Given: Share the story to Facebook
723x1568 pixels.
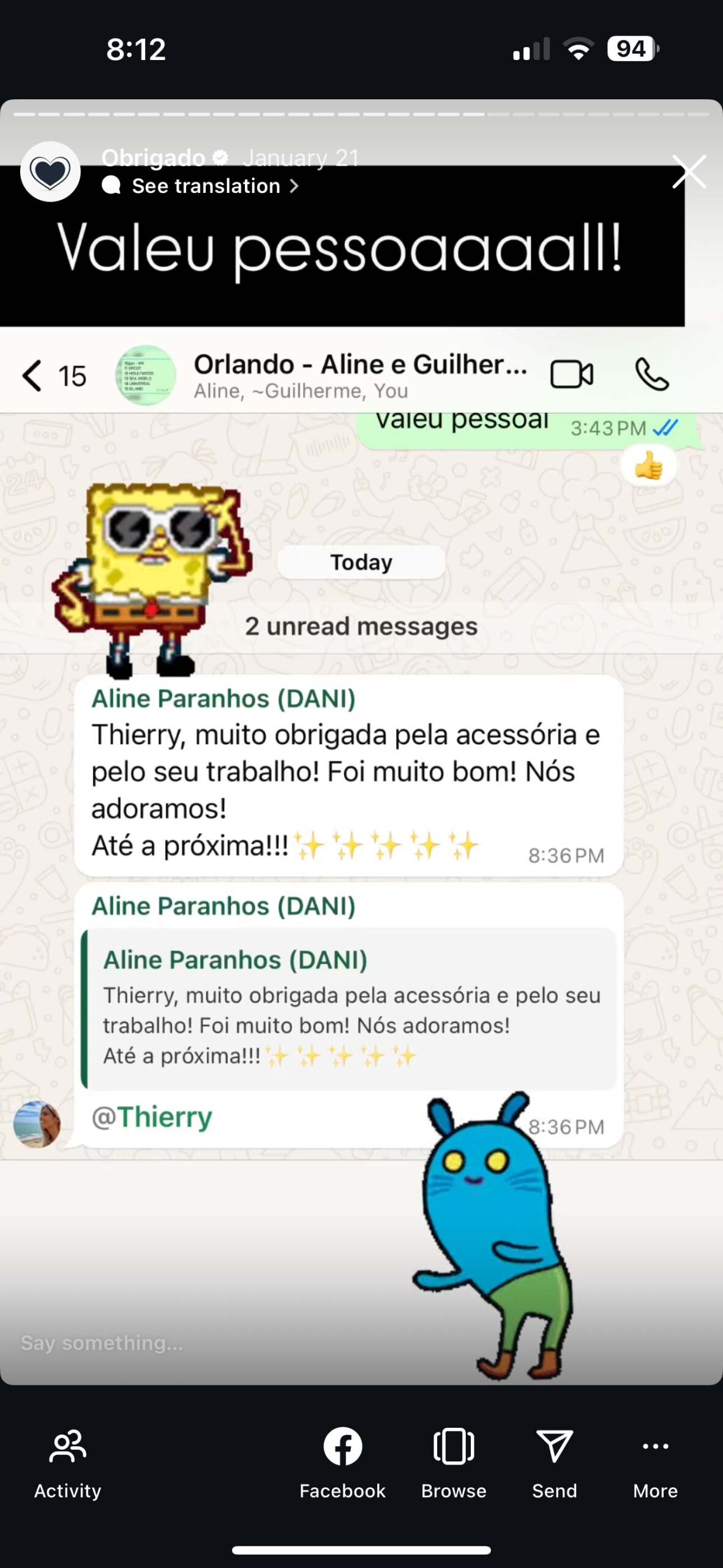Looking at the screenshot, I should point(342,1464).
